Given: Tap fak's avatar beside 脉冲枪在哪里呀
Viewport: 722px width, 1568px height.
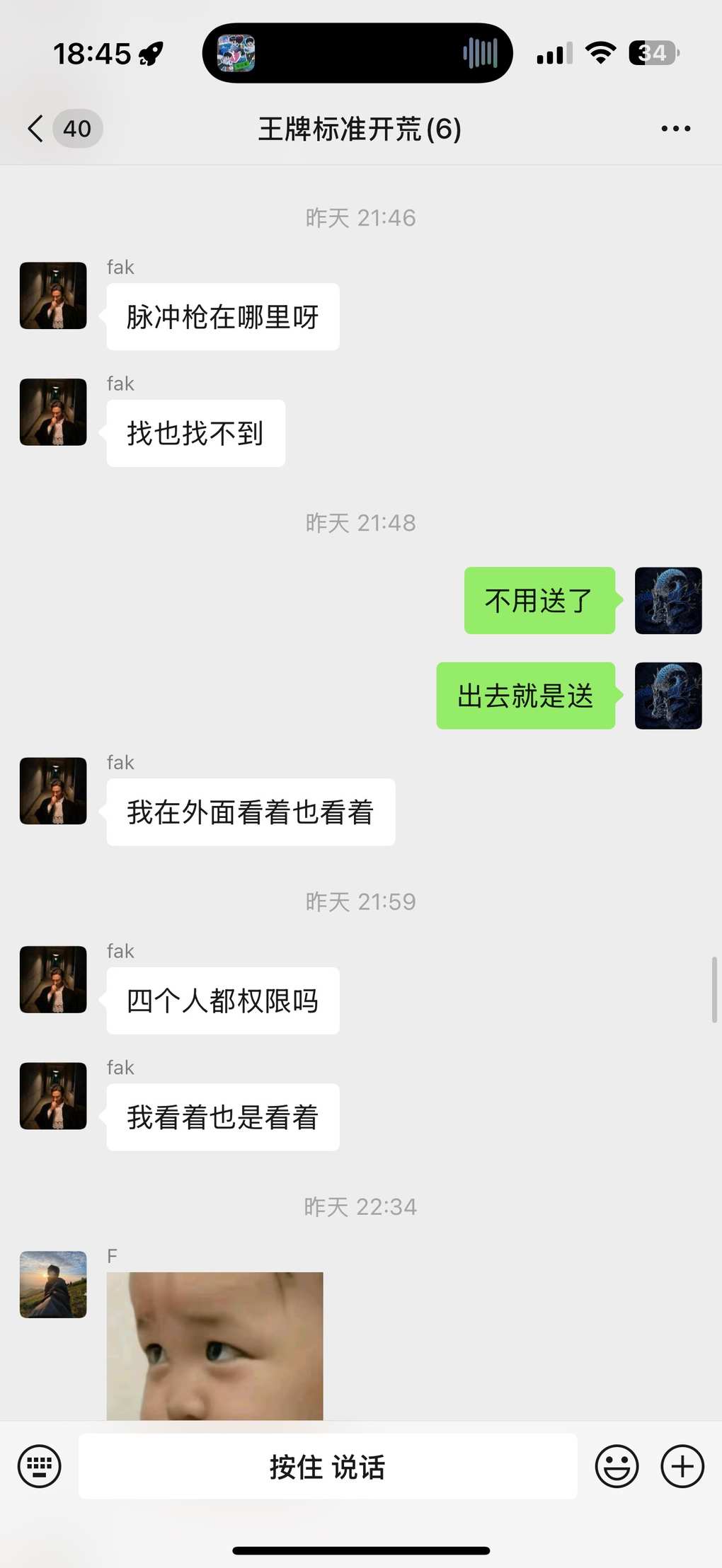Looking at the screenshot, I should (53, 296).
